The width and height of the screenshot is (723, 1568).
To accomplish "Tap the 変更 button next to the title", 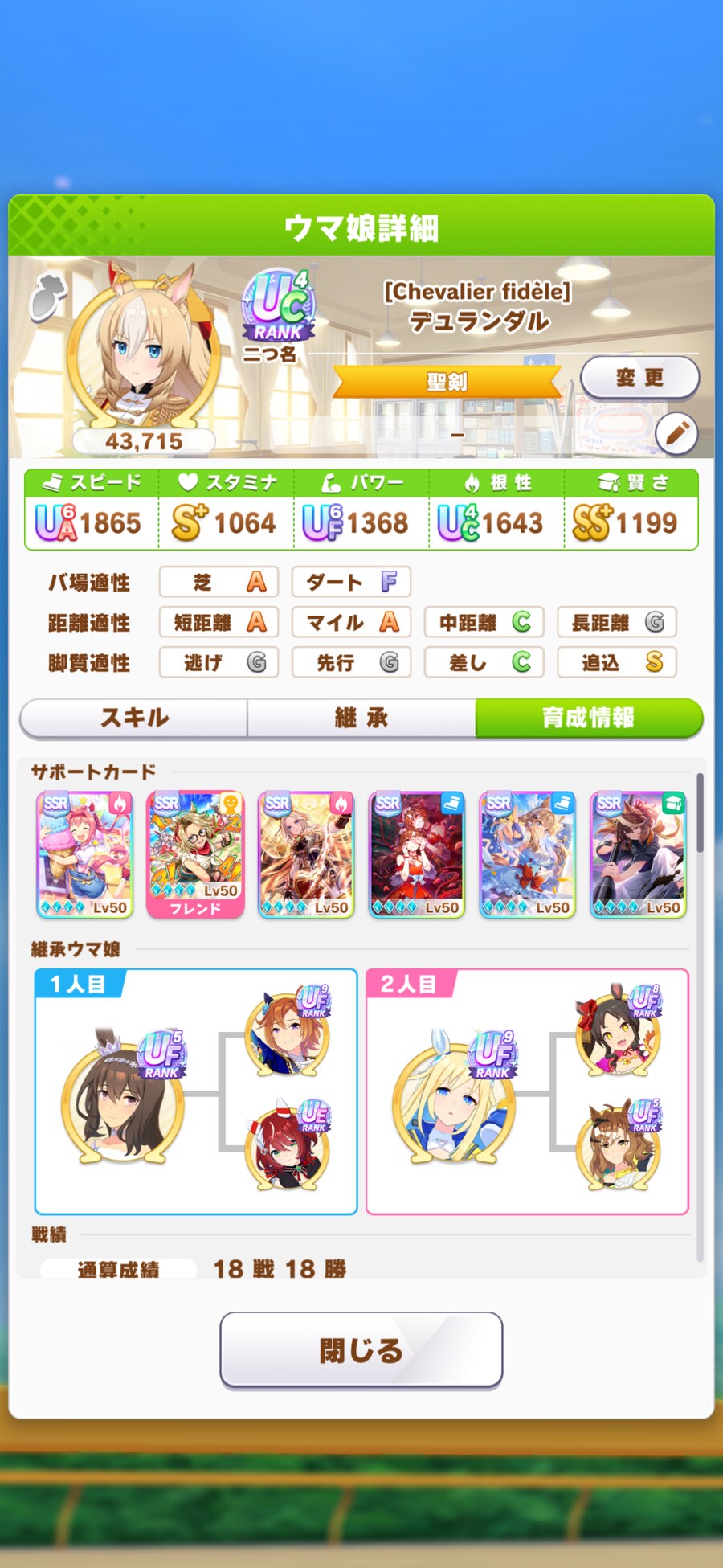I will point(639,378).
